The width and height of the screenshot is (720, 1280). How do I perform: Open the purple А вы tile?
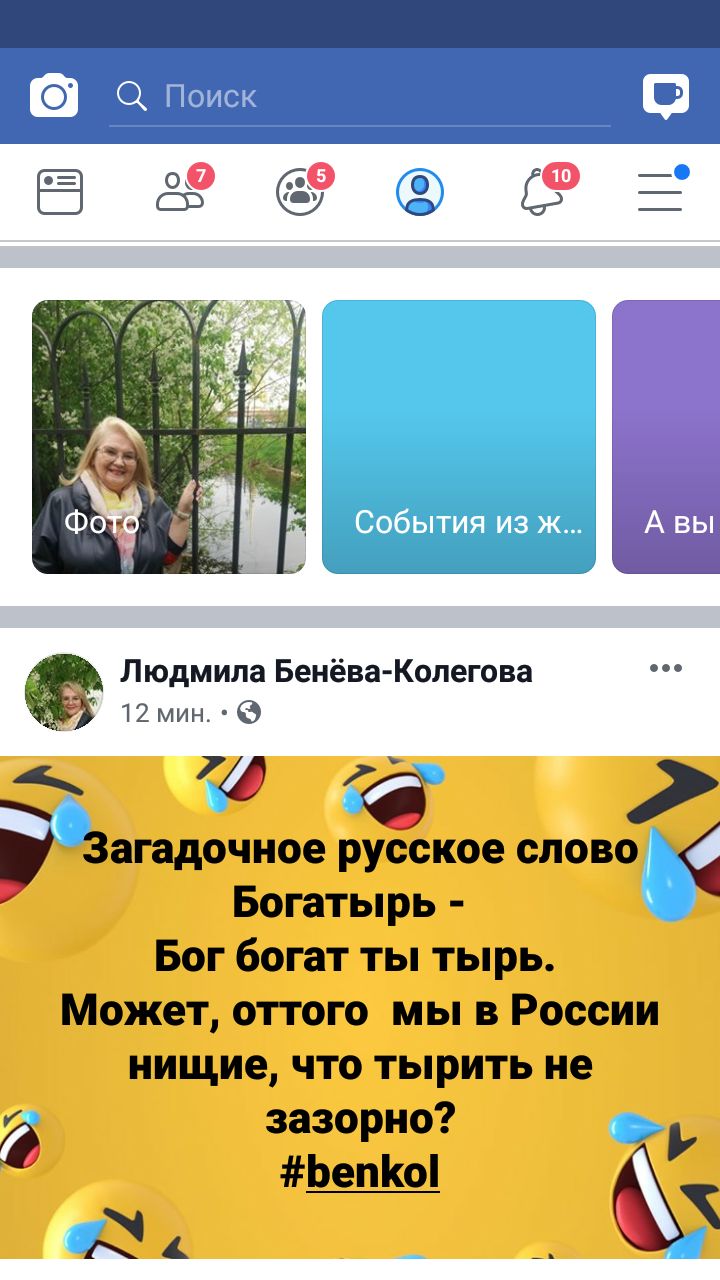click(668, 437)
